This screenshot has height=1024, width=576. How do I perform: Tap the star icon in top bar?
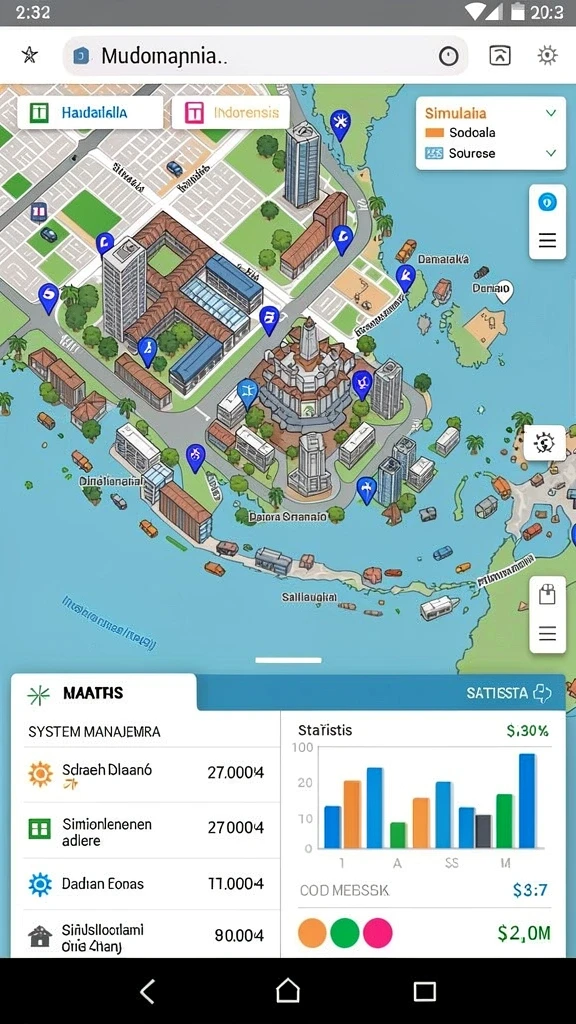point(29,56)
